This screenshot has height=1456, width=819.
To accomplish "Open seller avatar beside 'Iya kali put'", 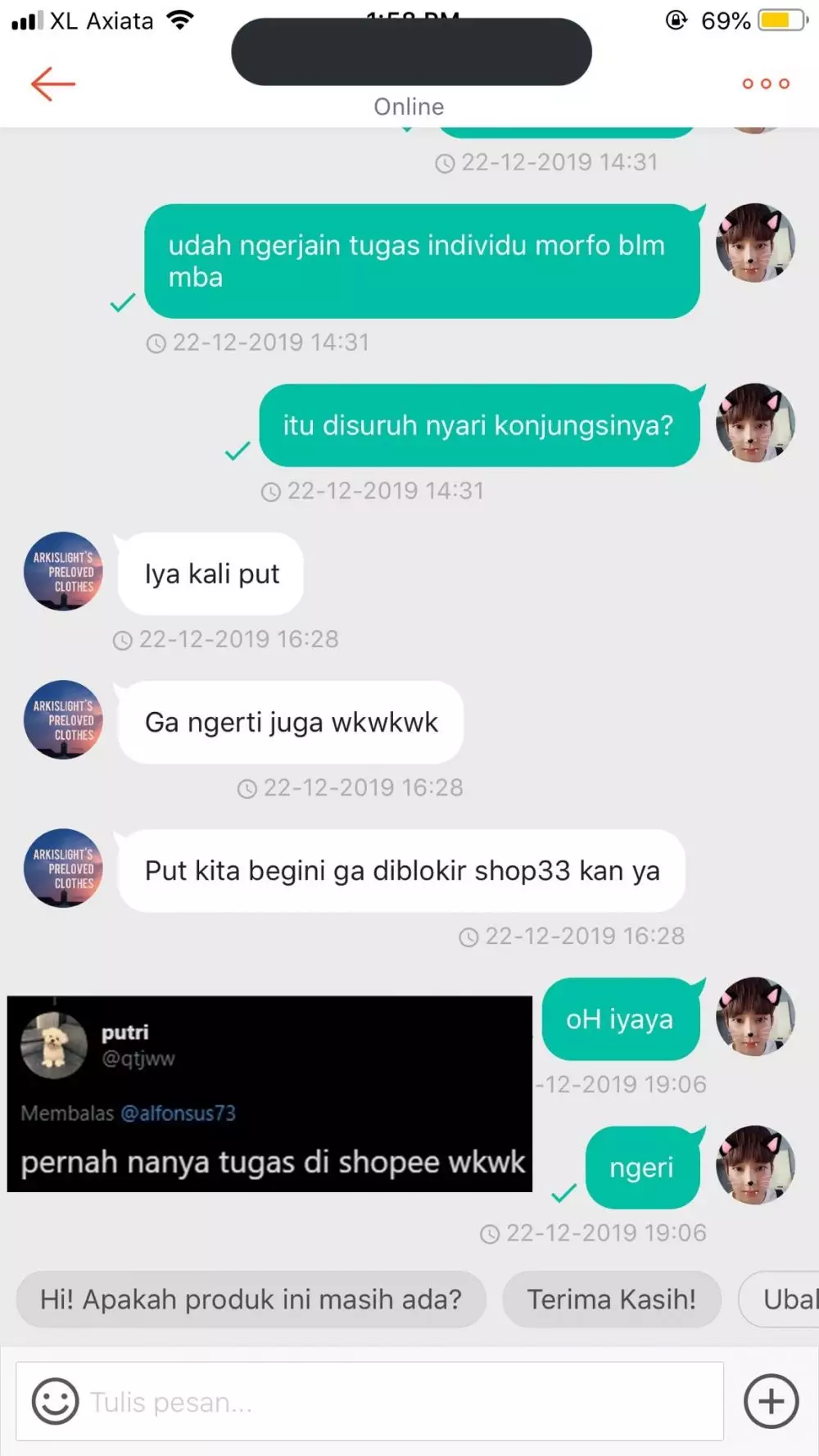I will pos(63,572).
